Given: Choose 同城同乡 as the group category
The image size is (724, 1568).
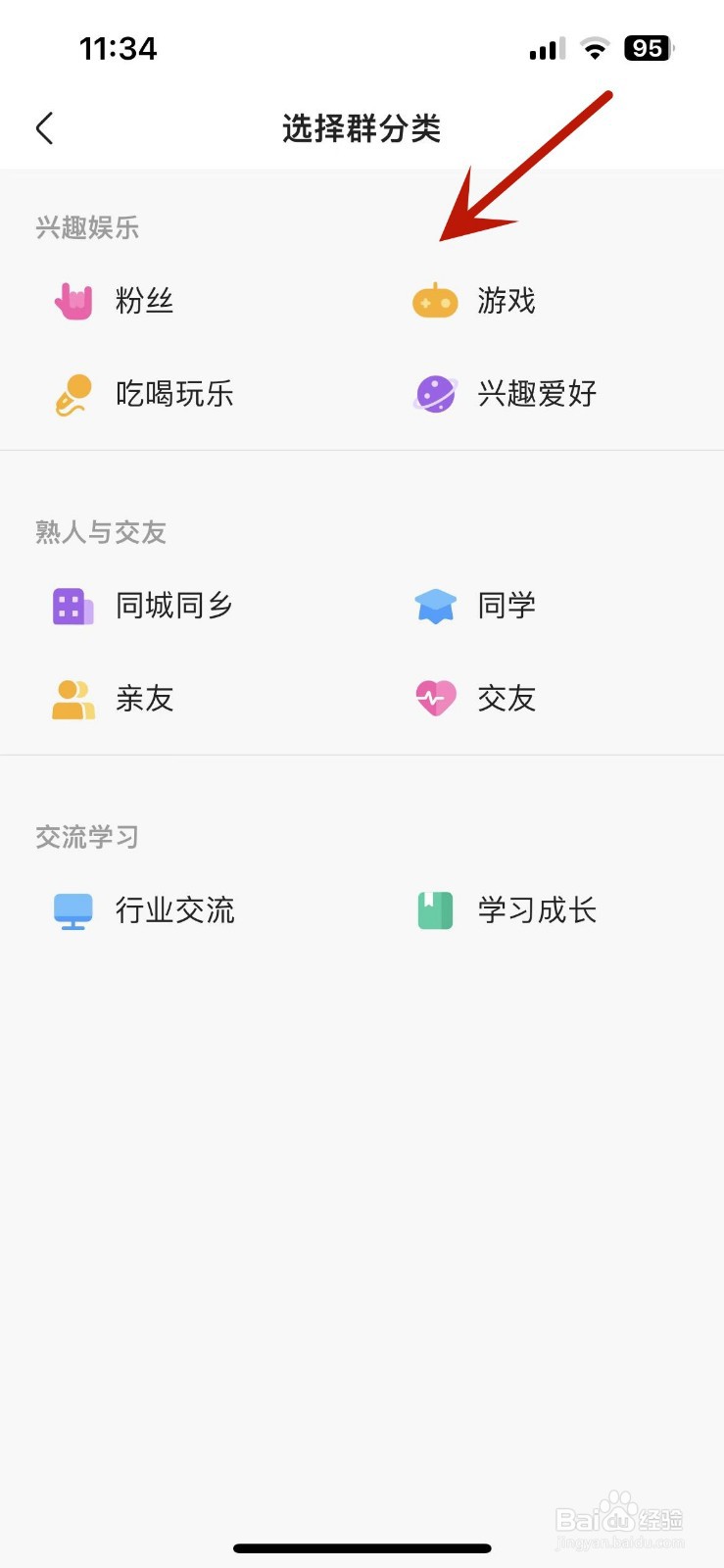Looking at the screenshot, I should [143, 606].
